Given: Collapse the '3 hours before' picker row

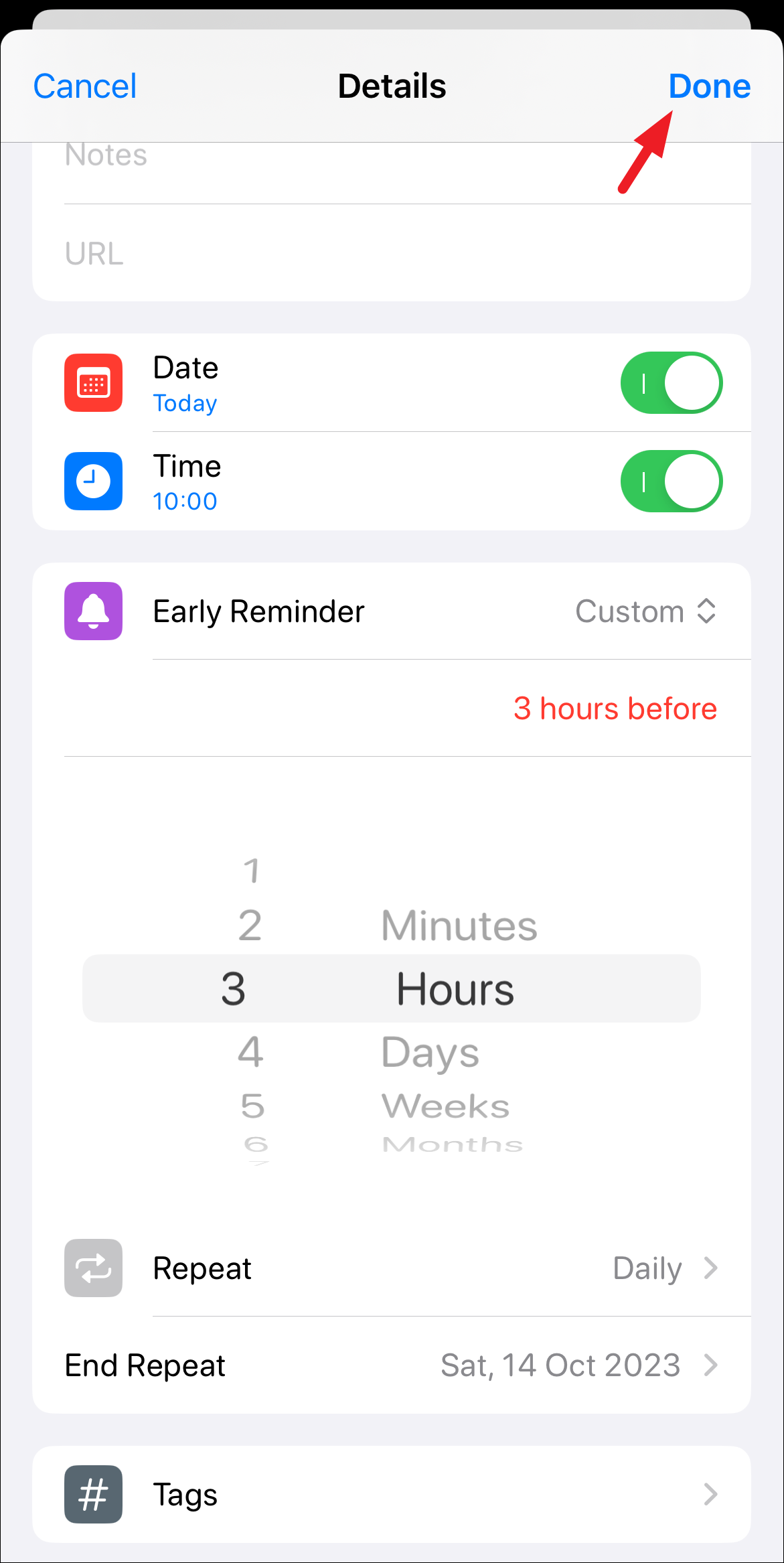Looking at the screenshot, I should (x=615, y=709).
